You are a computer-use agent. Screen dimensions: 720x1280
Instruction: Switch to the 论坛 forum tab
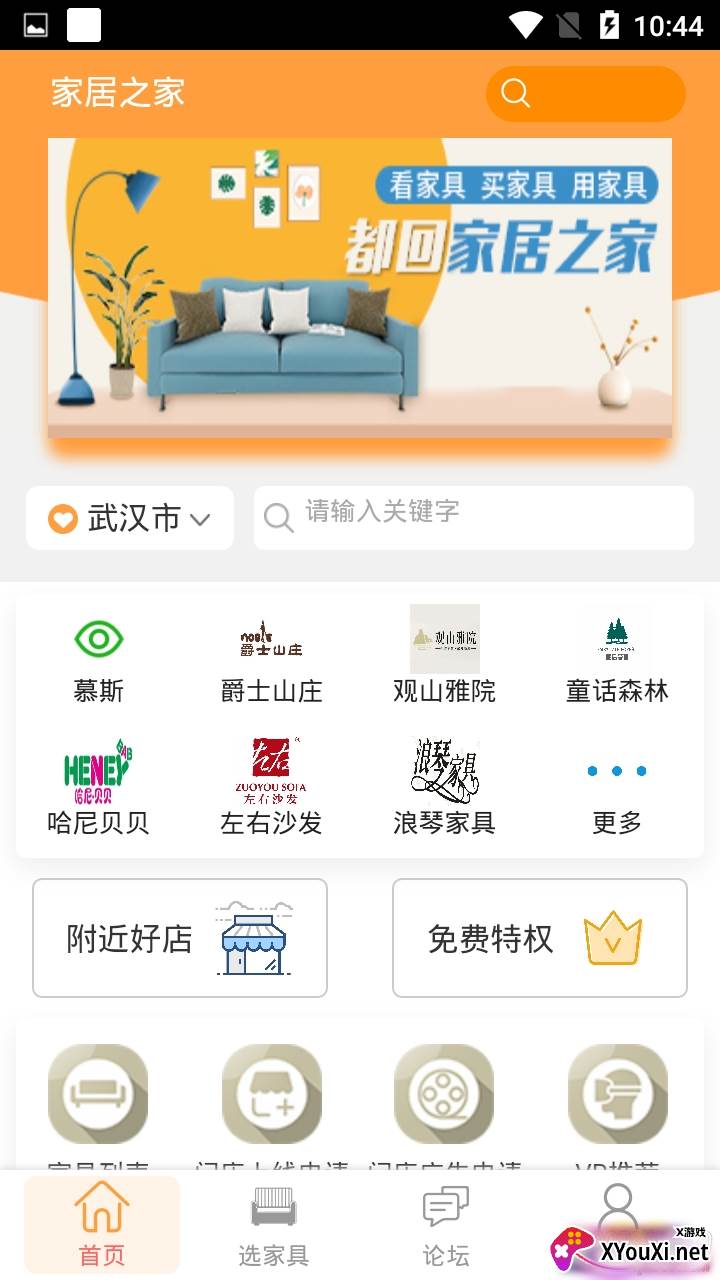point(446,1225)
